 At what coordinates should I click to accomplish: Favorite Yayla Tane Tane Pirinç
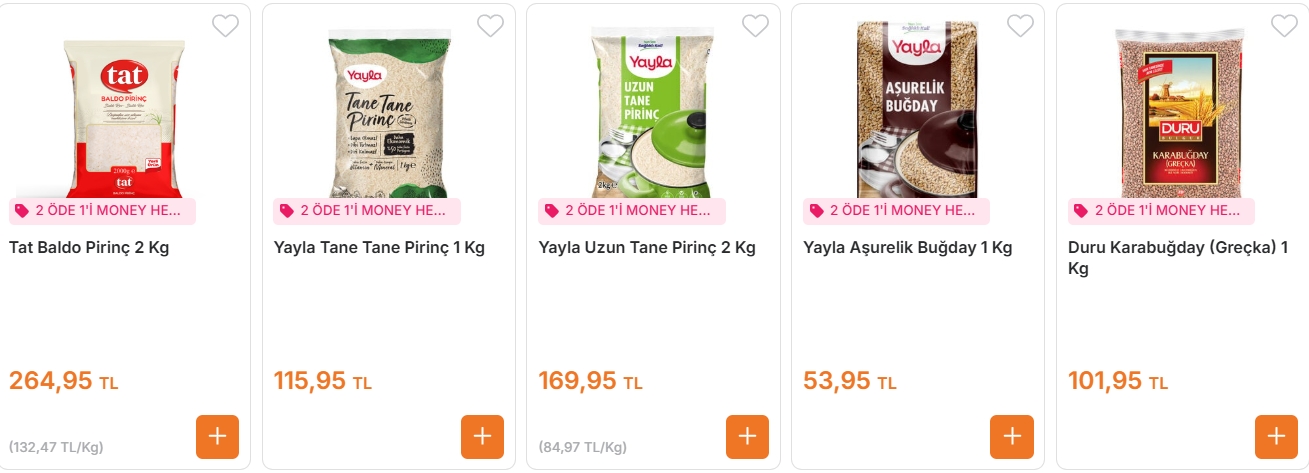[490, 26]
